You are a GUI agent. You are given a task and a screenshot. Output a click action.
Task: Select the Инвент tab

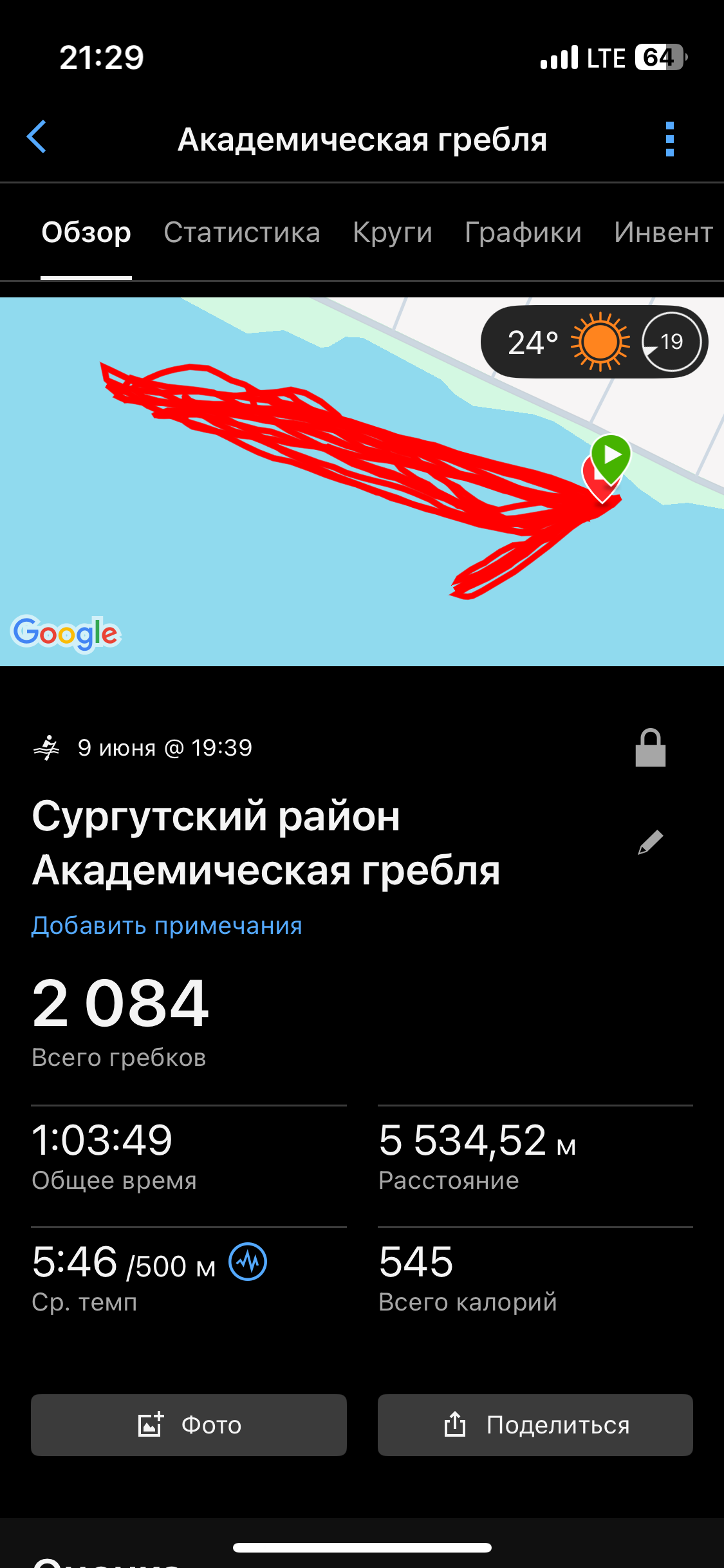pos(664,232)
